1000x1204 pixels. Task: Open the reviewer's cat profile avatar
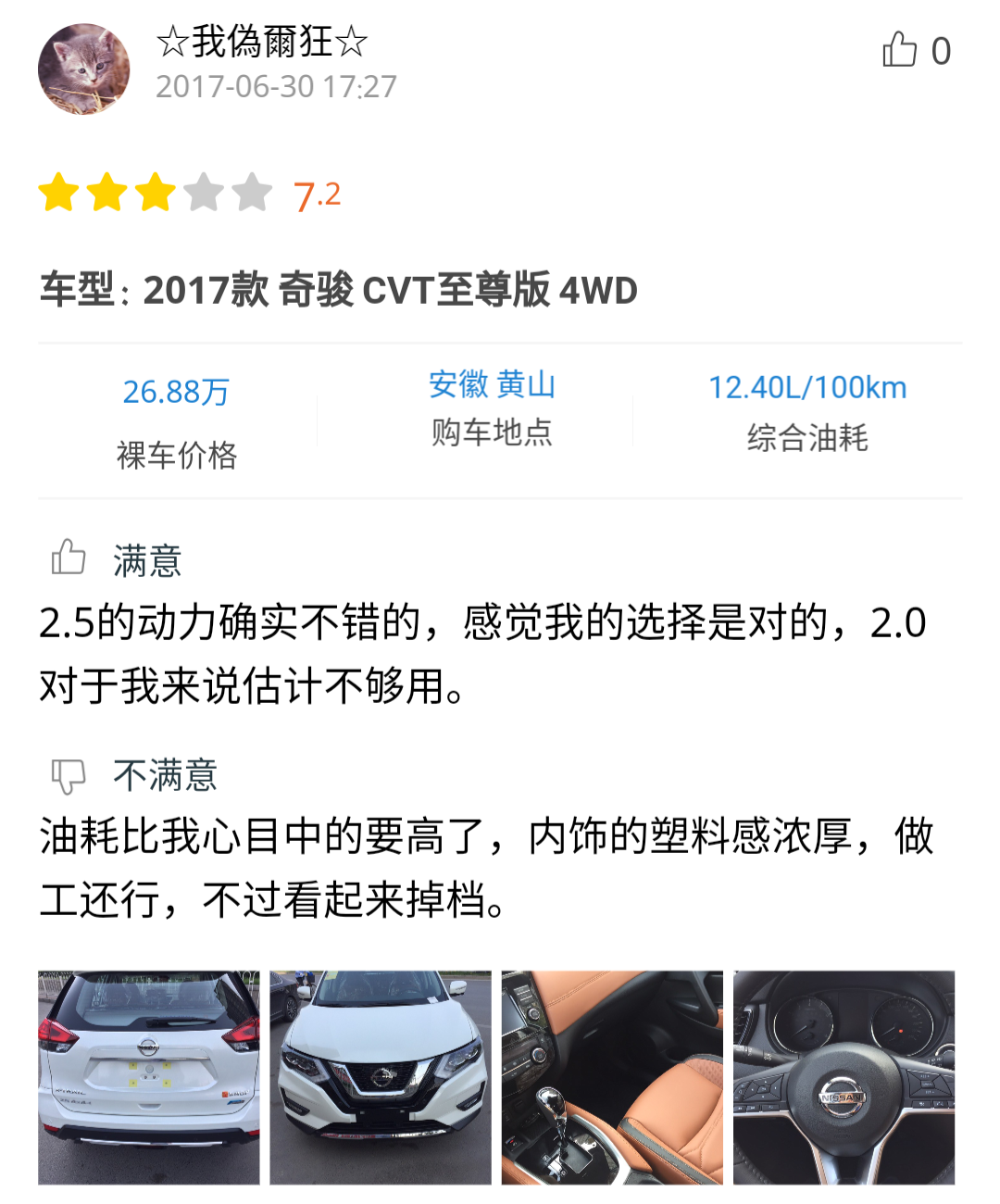click(x=83, y=69)
